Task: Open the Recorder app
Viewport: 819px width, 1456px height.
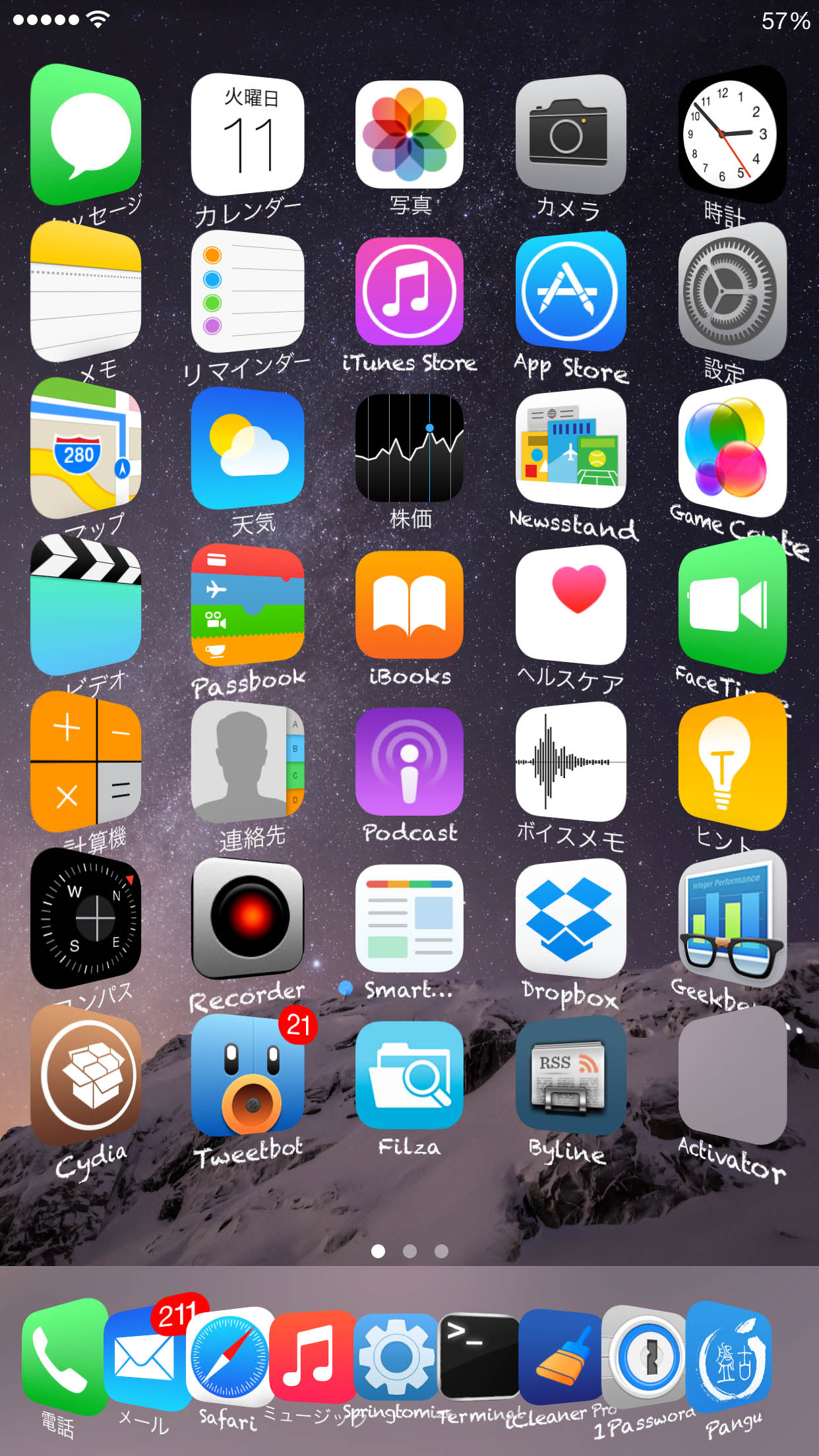Action: click(x=248, y=919)
